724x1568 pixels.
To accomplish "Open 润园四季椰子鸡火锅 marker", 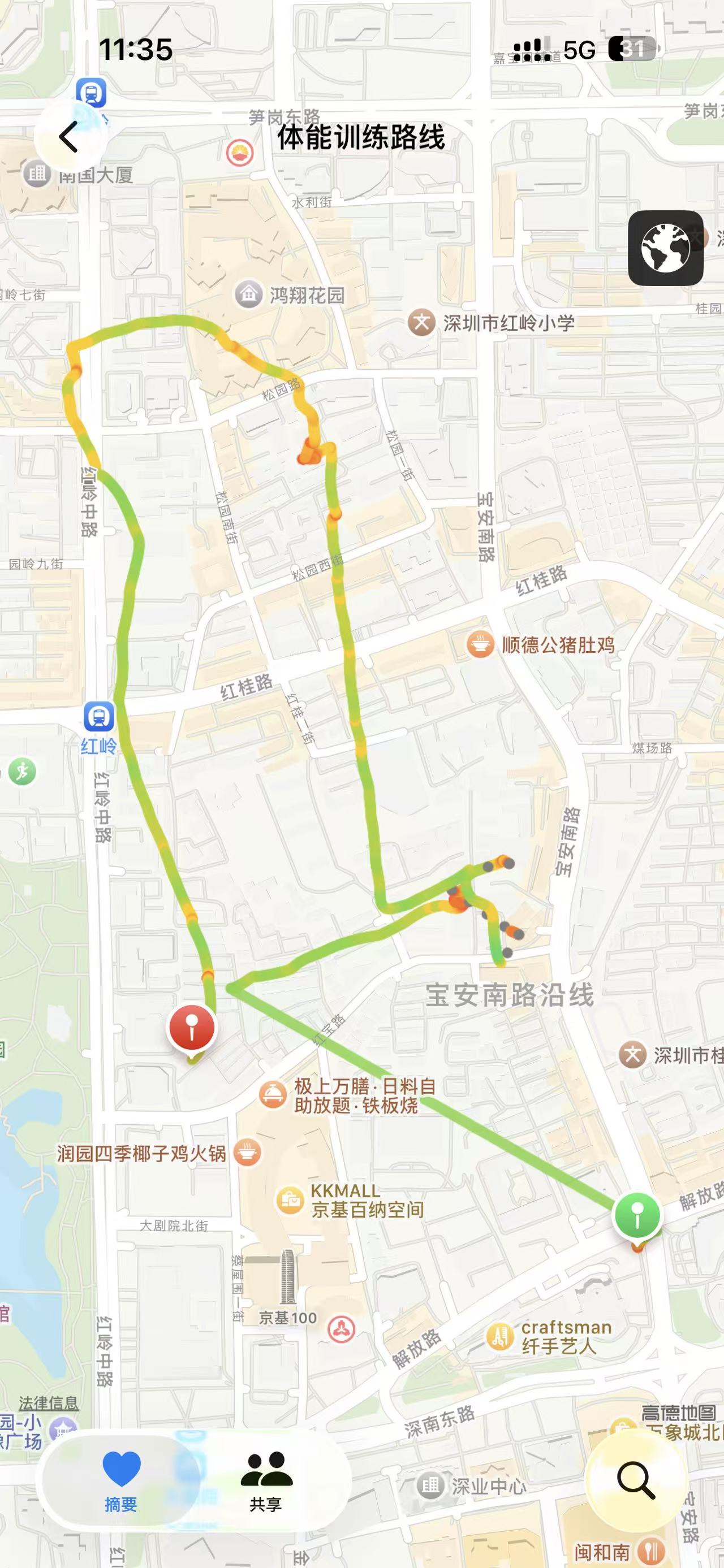I will click(x=247, y=1153).
